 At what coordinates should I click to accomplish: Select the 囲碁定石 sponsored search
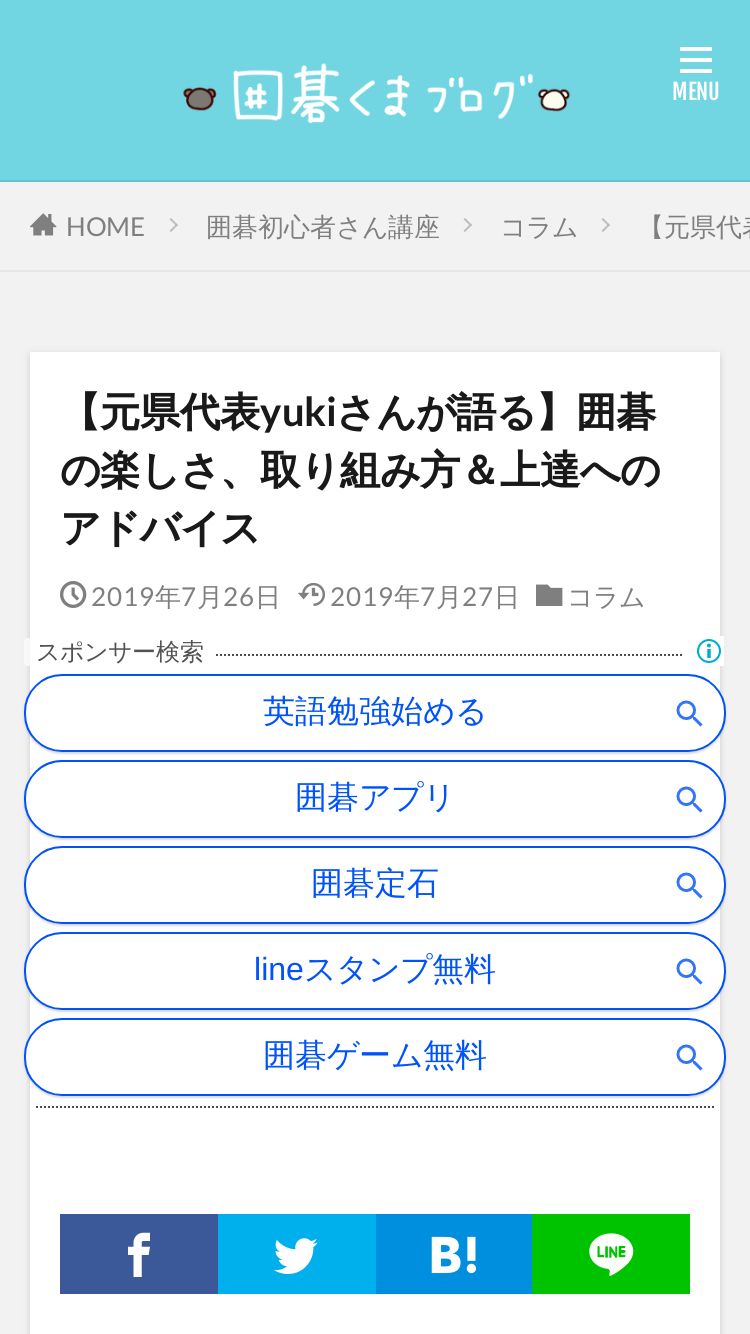pyautogui.click(x=375, y=885)
